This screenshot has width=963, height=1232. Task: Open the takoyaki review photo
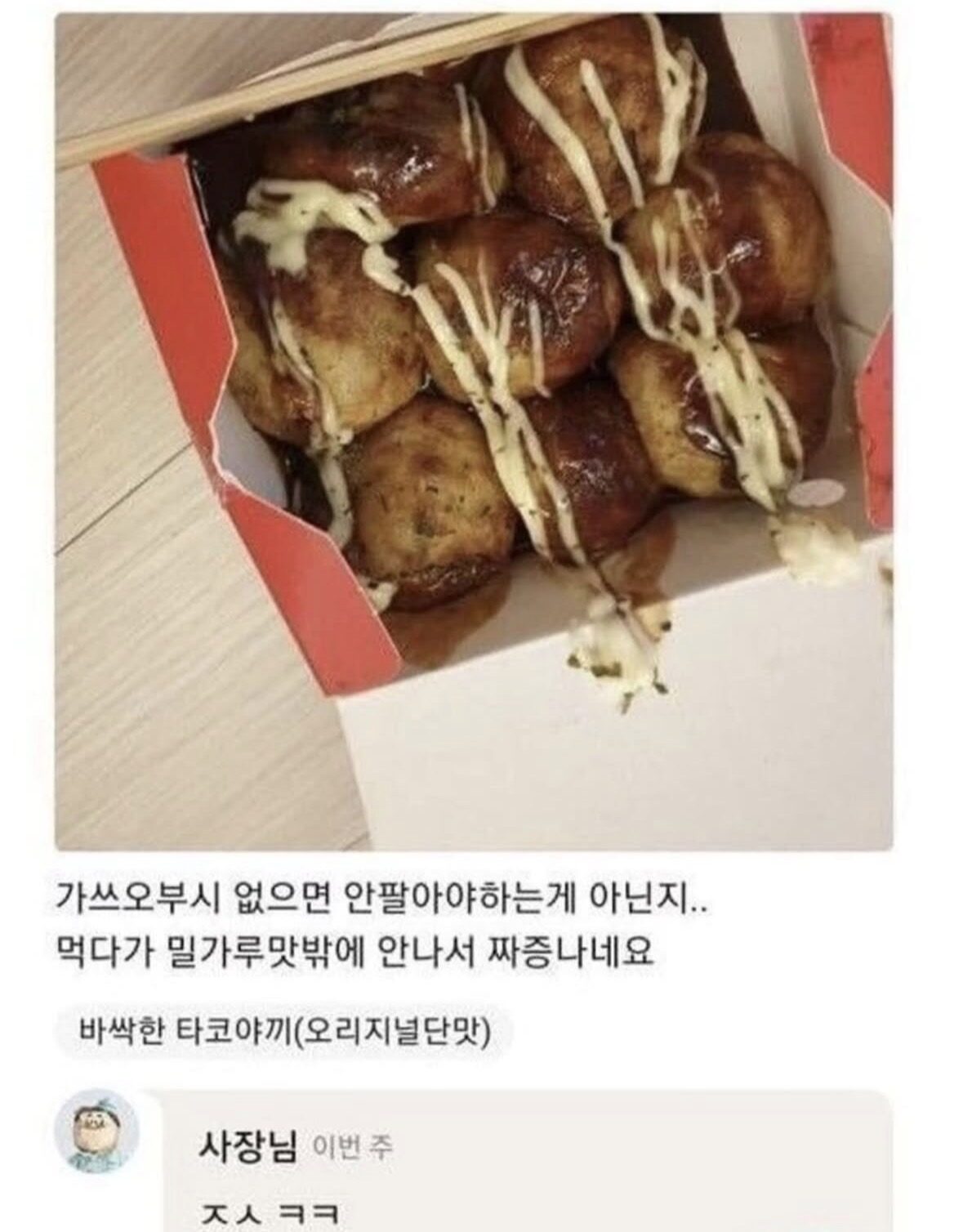474,425
